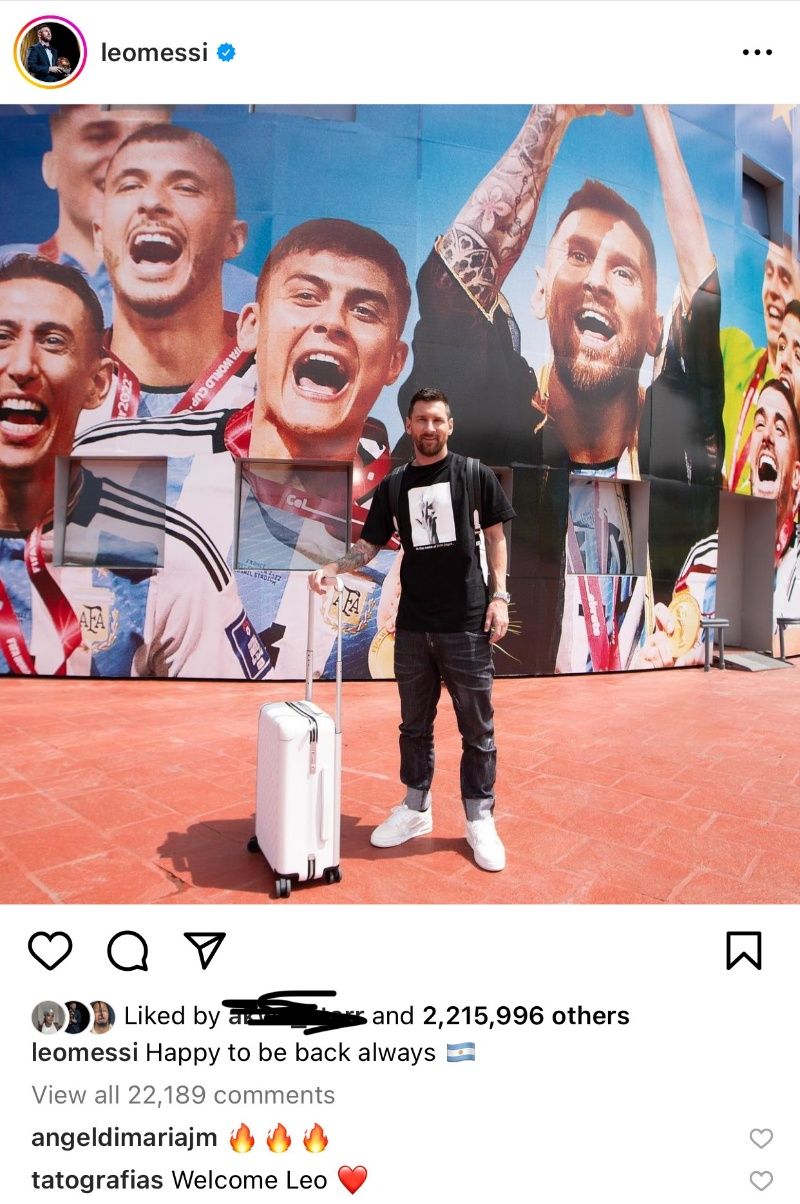800x1204 pixels.
Task: View the list of 2,215,996 others who liked
Action: (526, 1016)
